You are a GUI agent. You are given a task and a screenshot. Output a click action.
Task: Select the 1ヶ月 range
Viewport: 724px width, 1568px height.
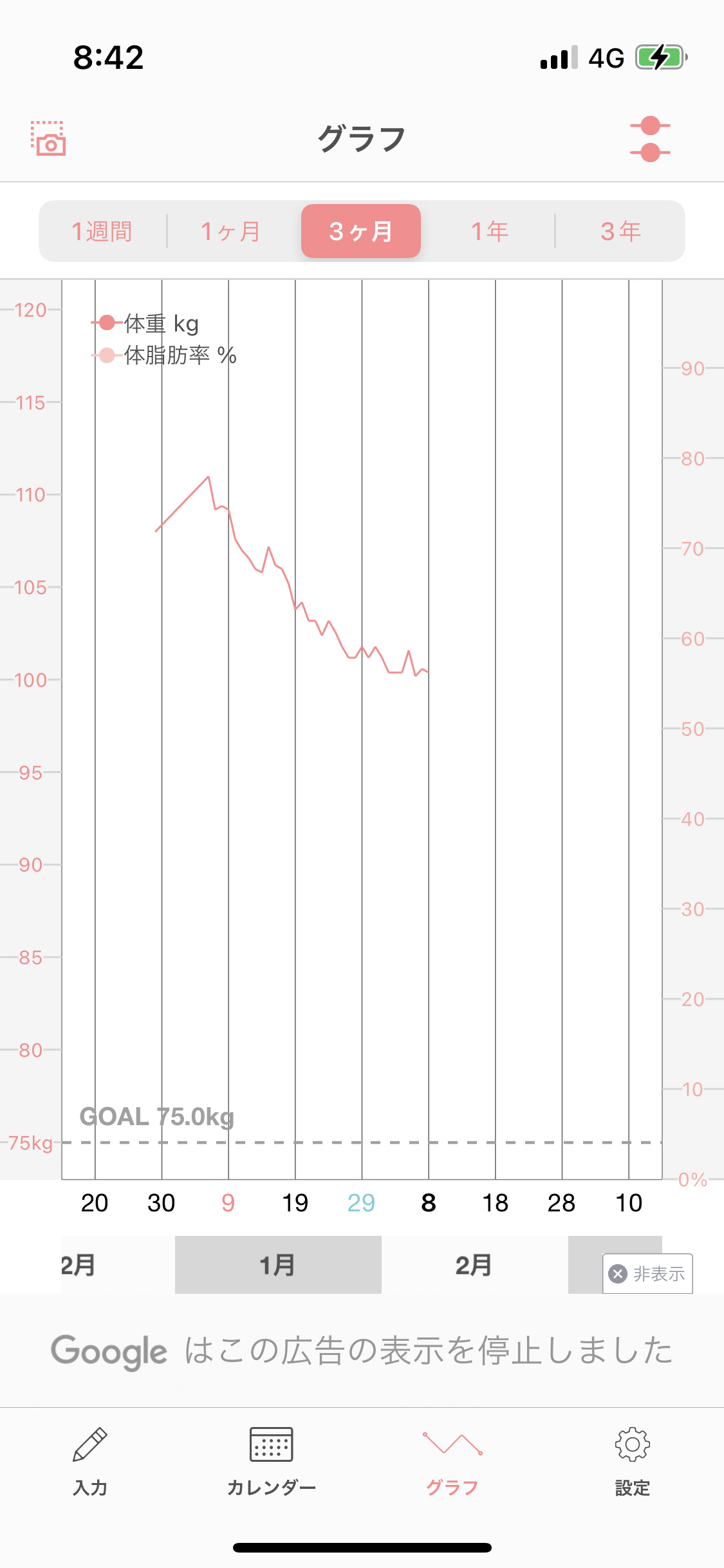[231, 232]
